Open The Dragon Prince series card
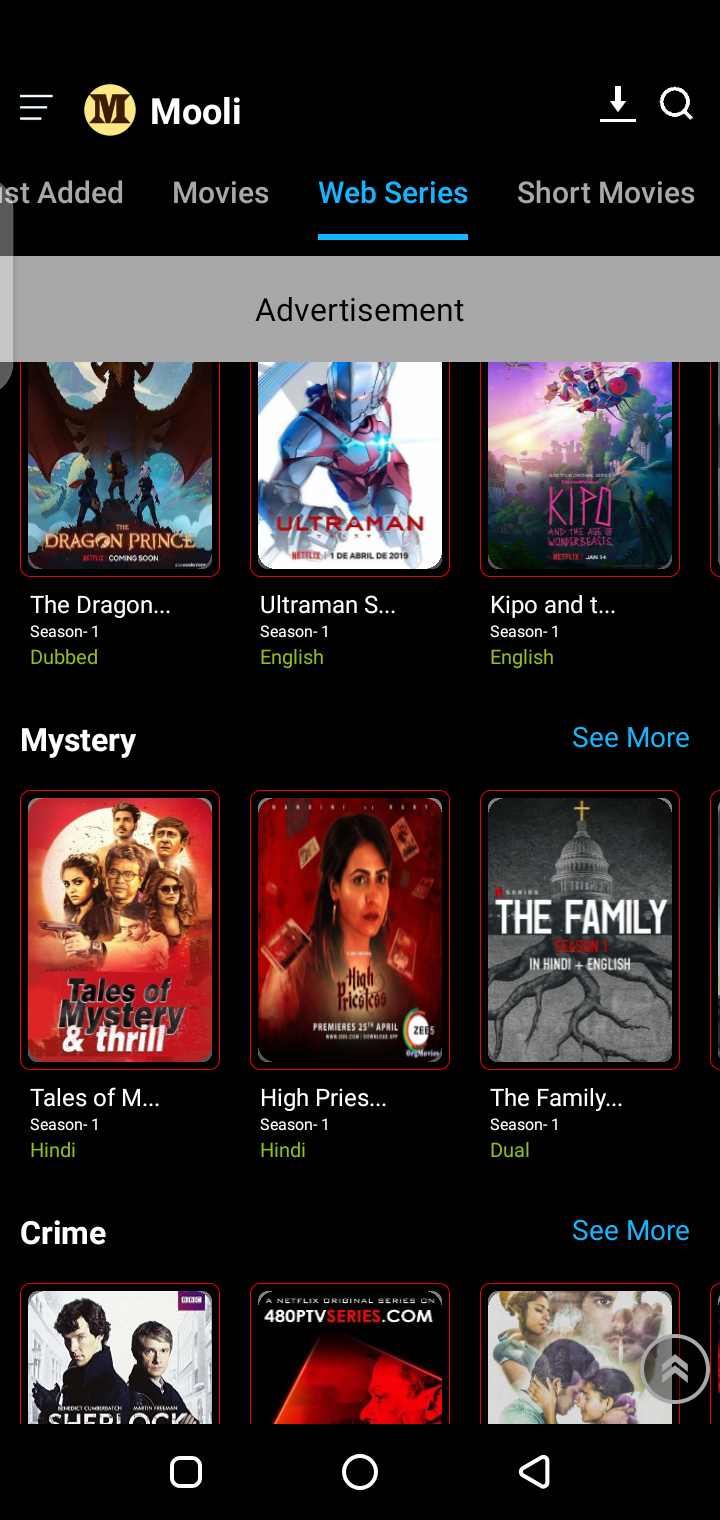The height and width of the screenshot is (1520, 720). click(x=120, y=468)
